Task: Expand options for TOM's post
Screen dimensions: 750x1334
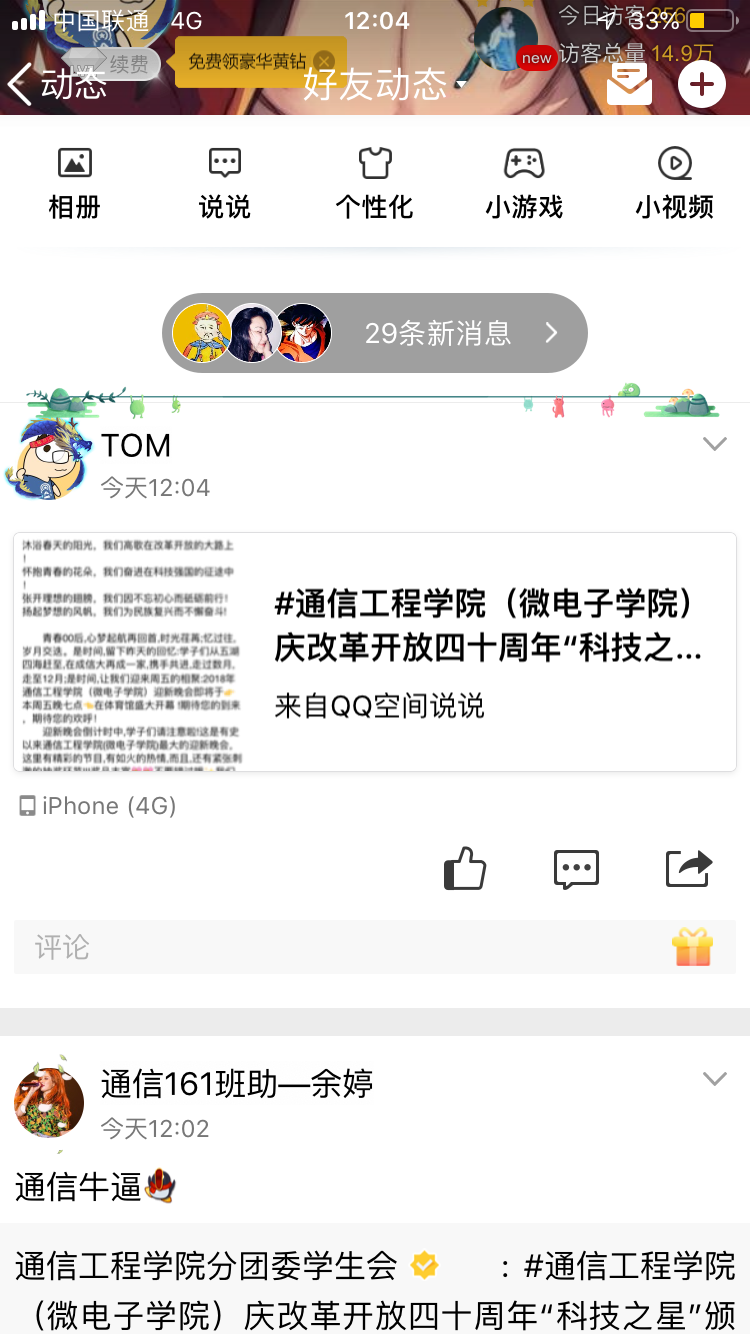Action: point(714,444)
